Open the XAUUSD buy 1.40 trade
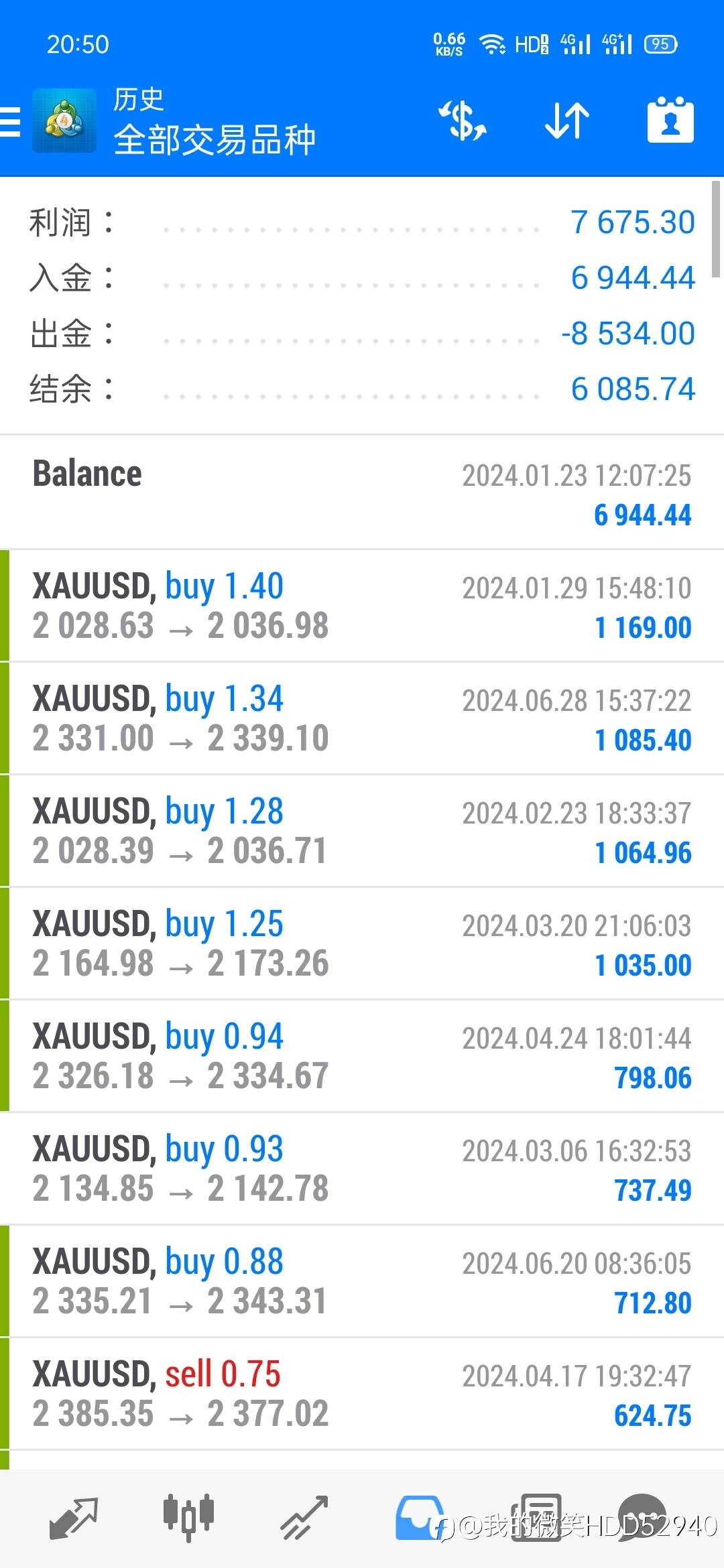This screenshot has height=1568, width=724. [362, 606]
